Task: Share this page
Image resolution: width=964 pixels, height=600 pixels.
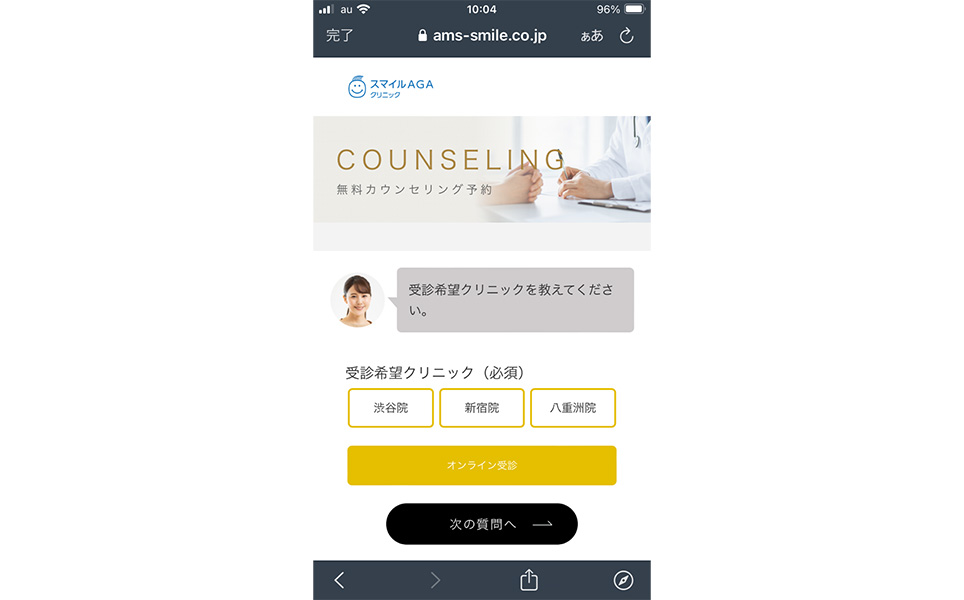Action: click(529, 580)
